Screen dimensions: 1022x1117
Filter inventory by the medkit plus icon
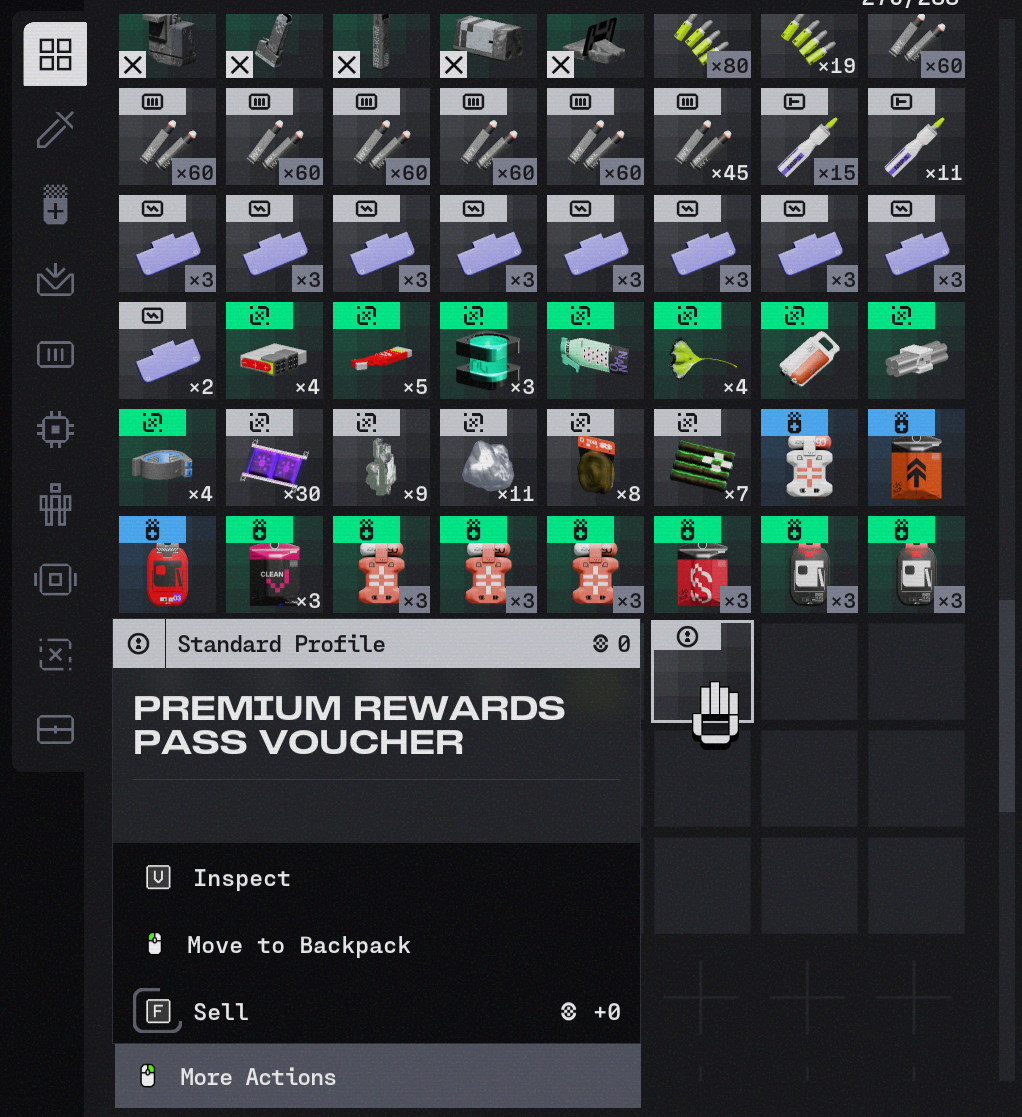pyautogui.click(x=55, y=204)
